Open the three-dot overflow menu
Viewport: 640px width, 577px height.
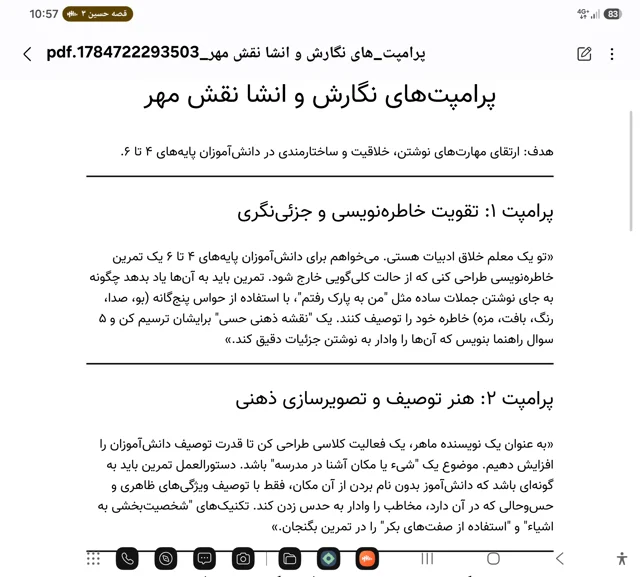click(612, 54)
